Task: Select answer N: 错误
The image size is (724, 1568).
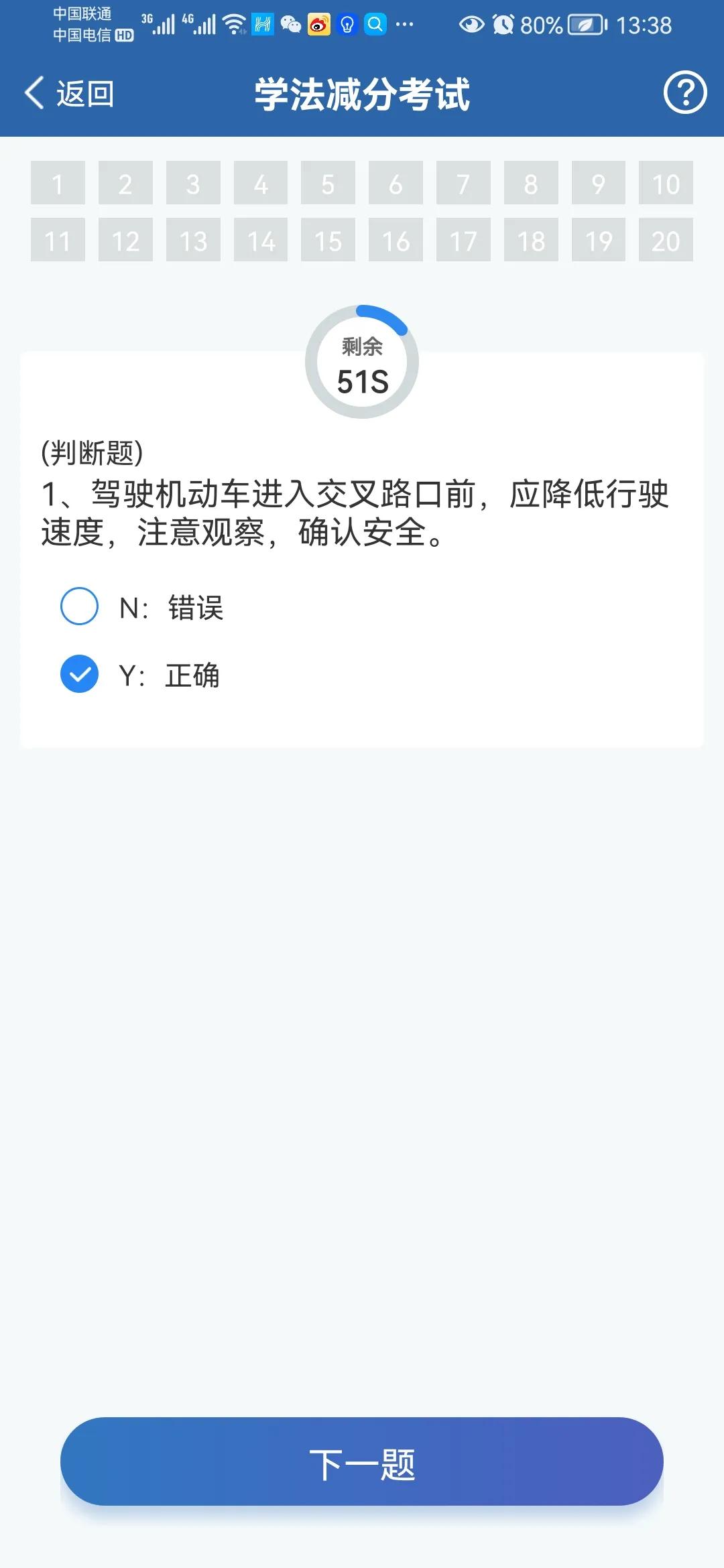Action: 142,607
